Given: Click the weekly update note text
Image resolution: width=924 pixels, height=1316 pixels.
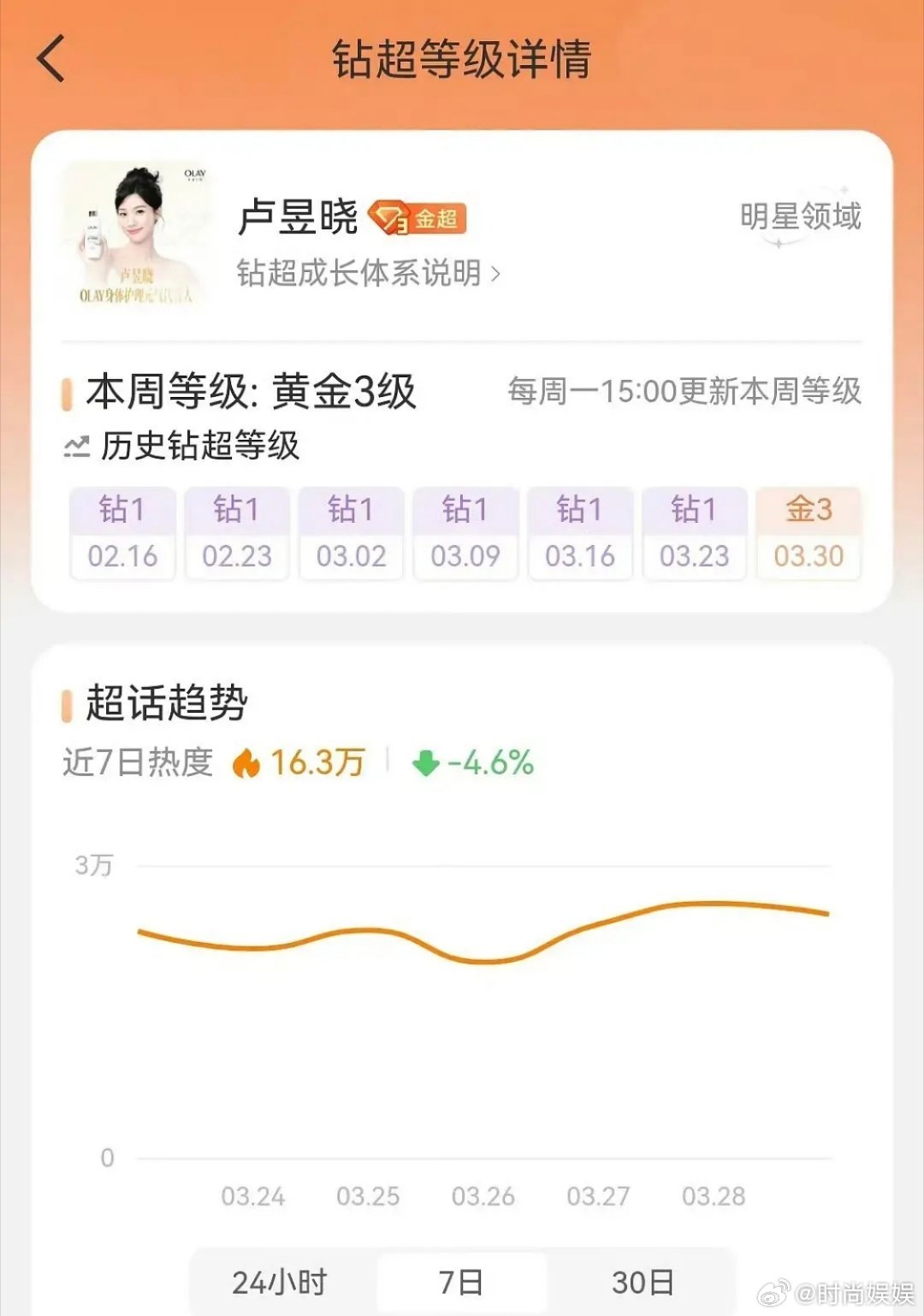Looking at the screenshot, I should [x=684, y=394].
